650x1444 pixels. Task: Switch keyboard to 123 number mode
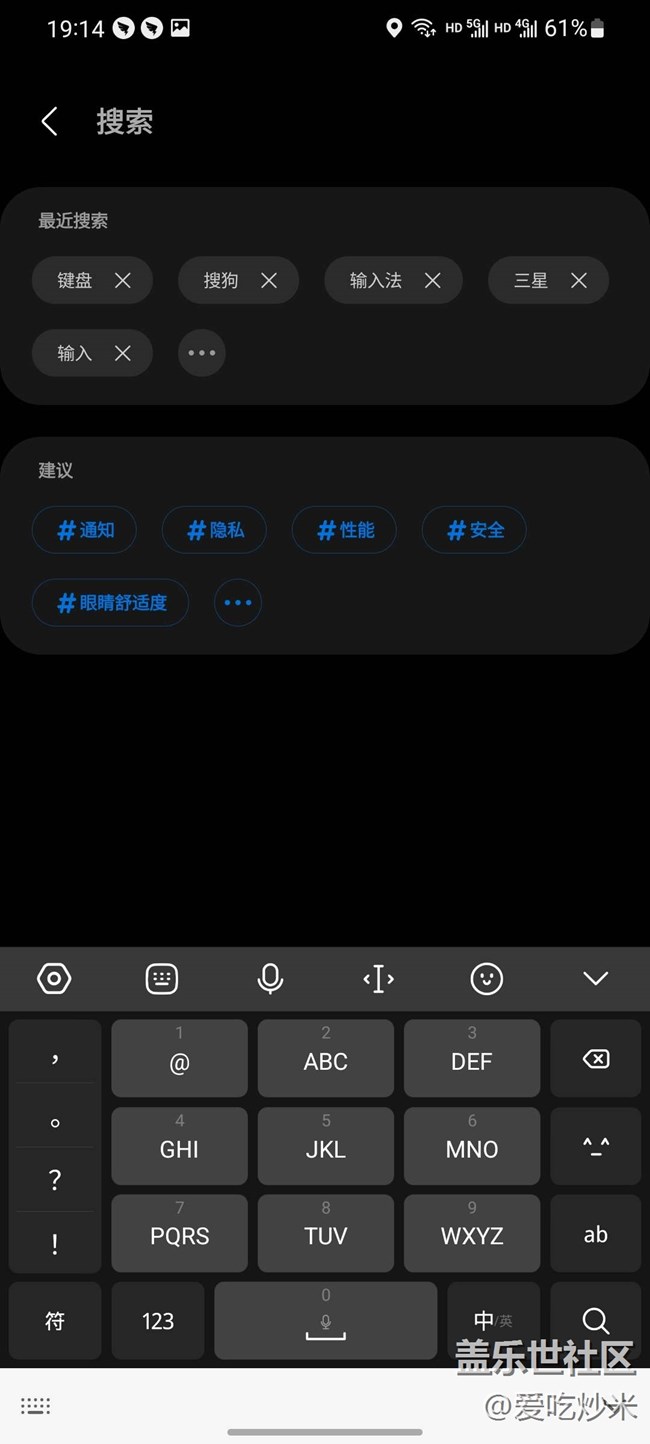coord(158,1321)
